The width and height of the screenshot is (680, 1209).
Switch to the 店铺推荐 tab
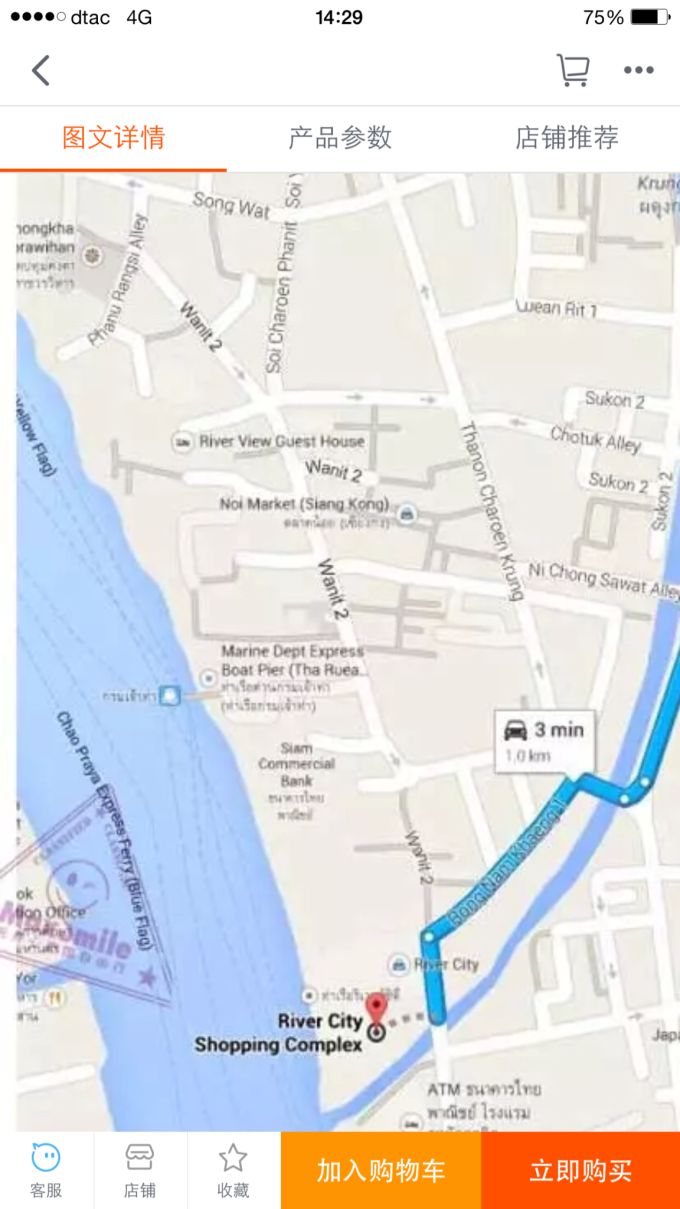[x=566, y=138]
